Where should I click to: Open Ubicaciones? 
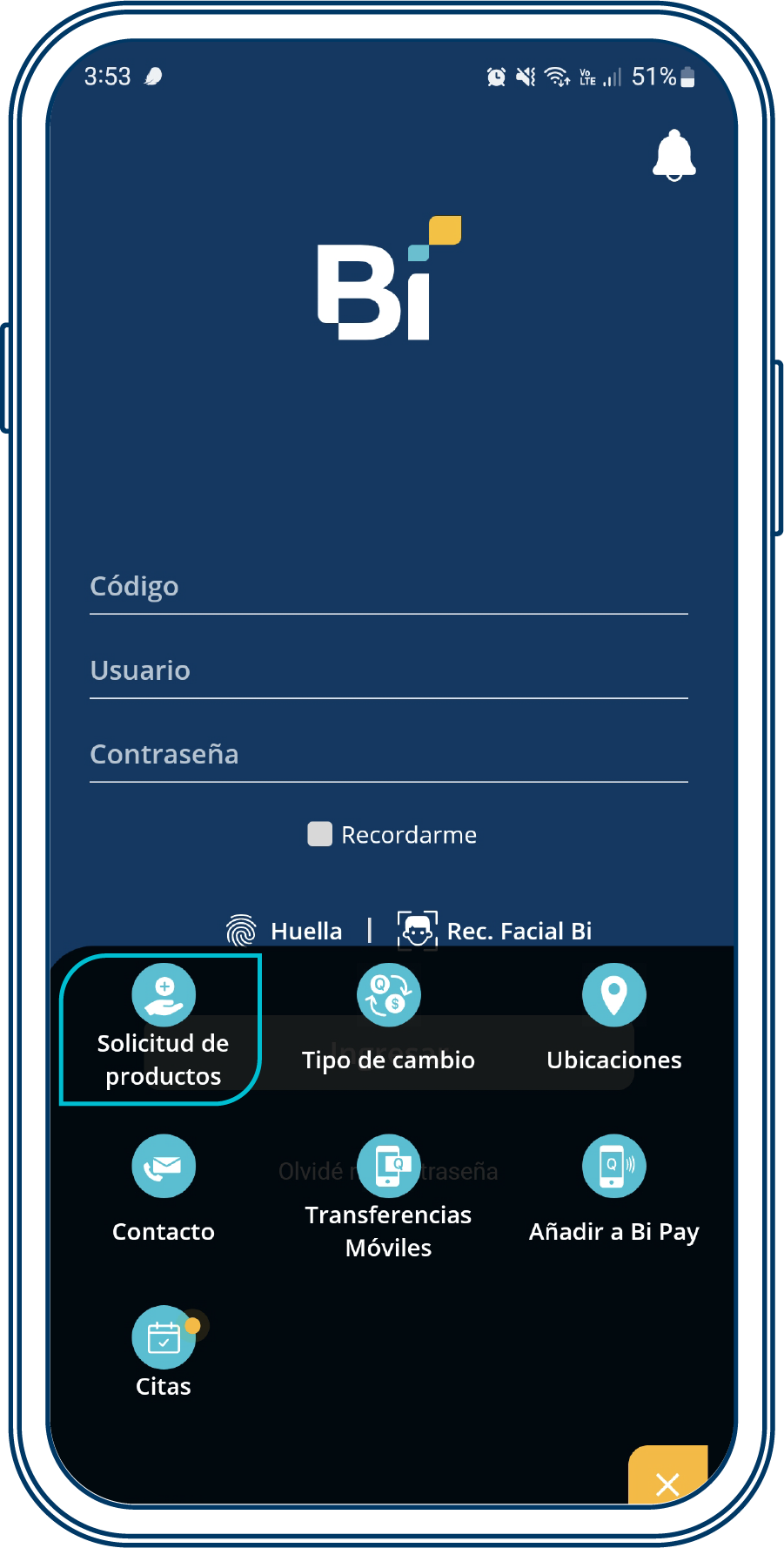click(613, 1019)
